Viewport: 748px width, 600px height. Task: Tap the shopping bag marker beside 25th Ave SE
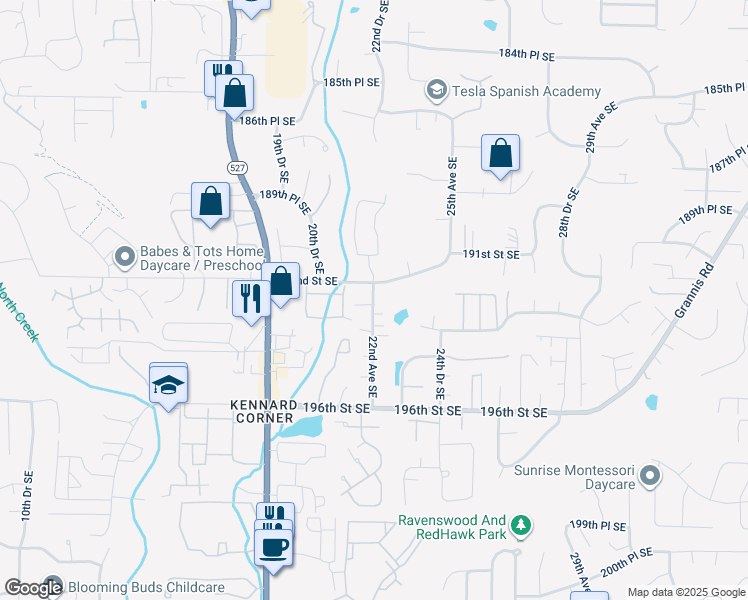point(500,155)
